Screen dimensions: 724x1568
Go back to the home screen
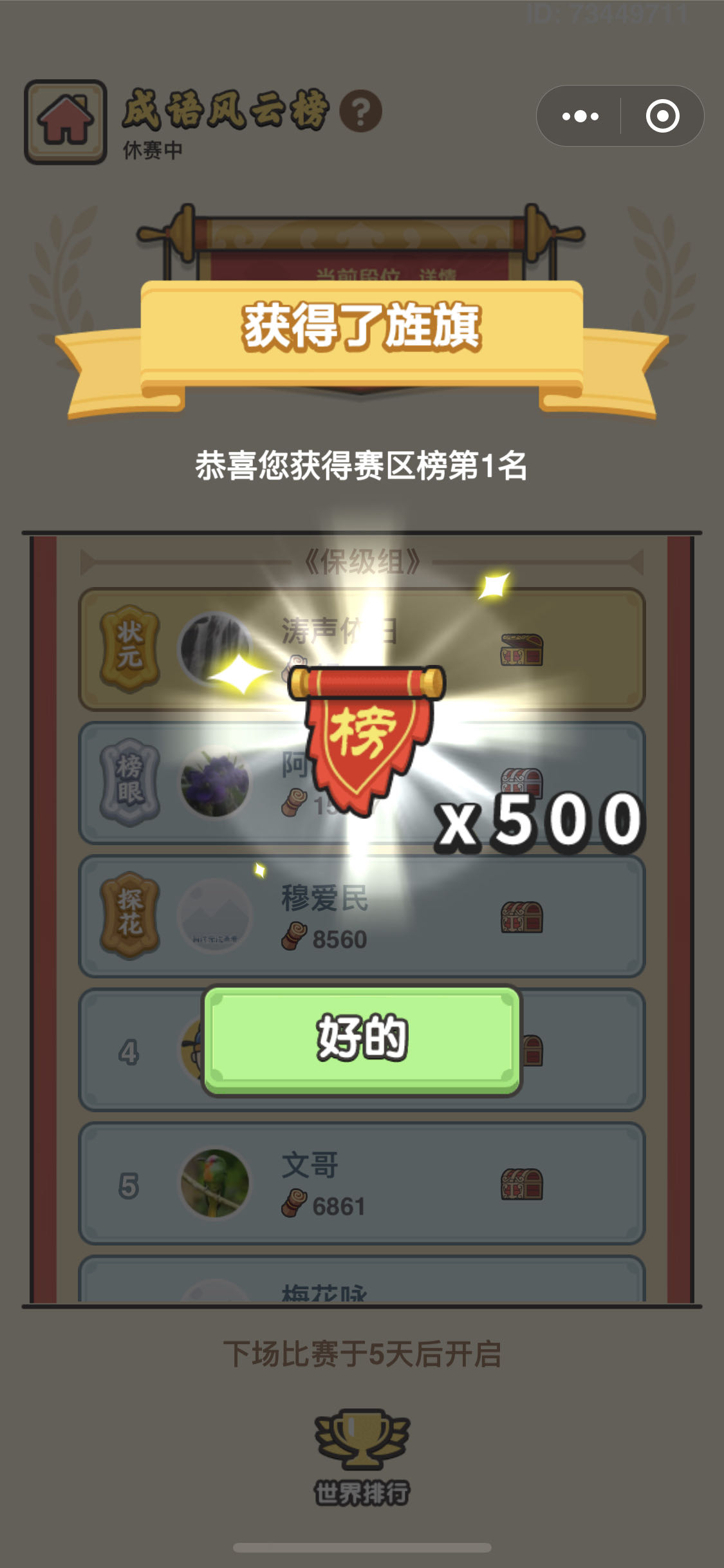click(66, 122)
